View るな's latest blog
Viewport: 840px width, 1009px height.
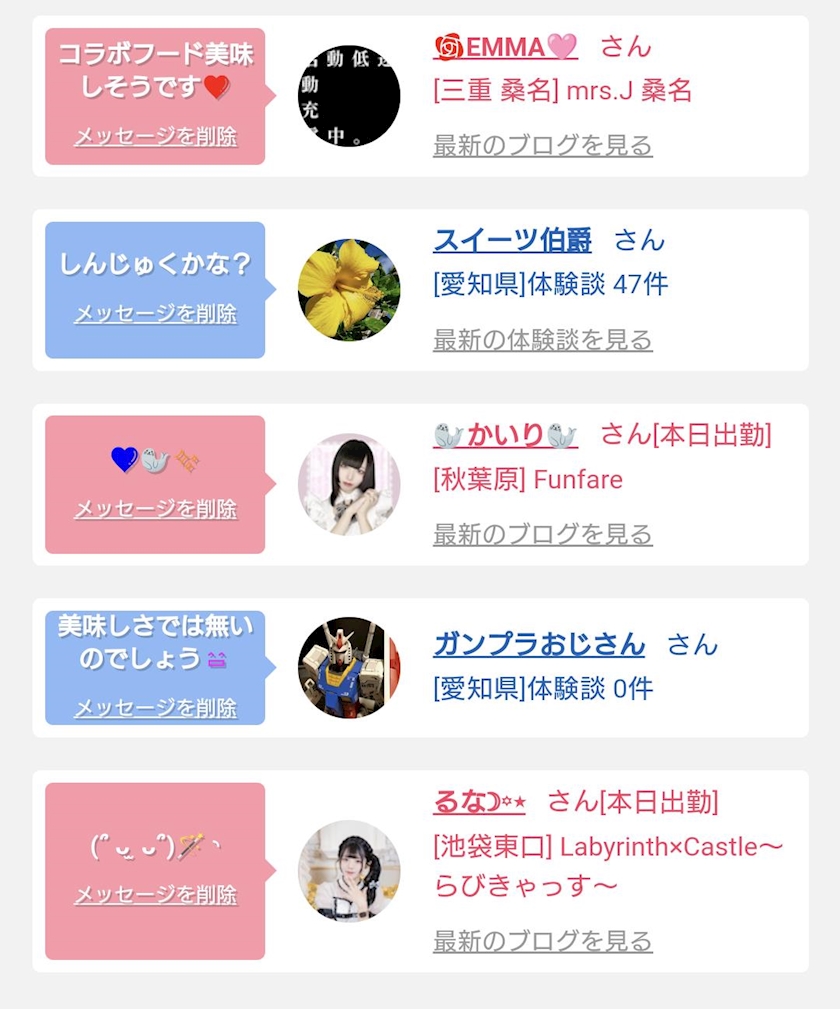(x=543, y=941)
